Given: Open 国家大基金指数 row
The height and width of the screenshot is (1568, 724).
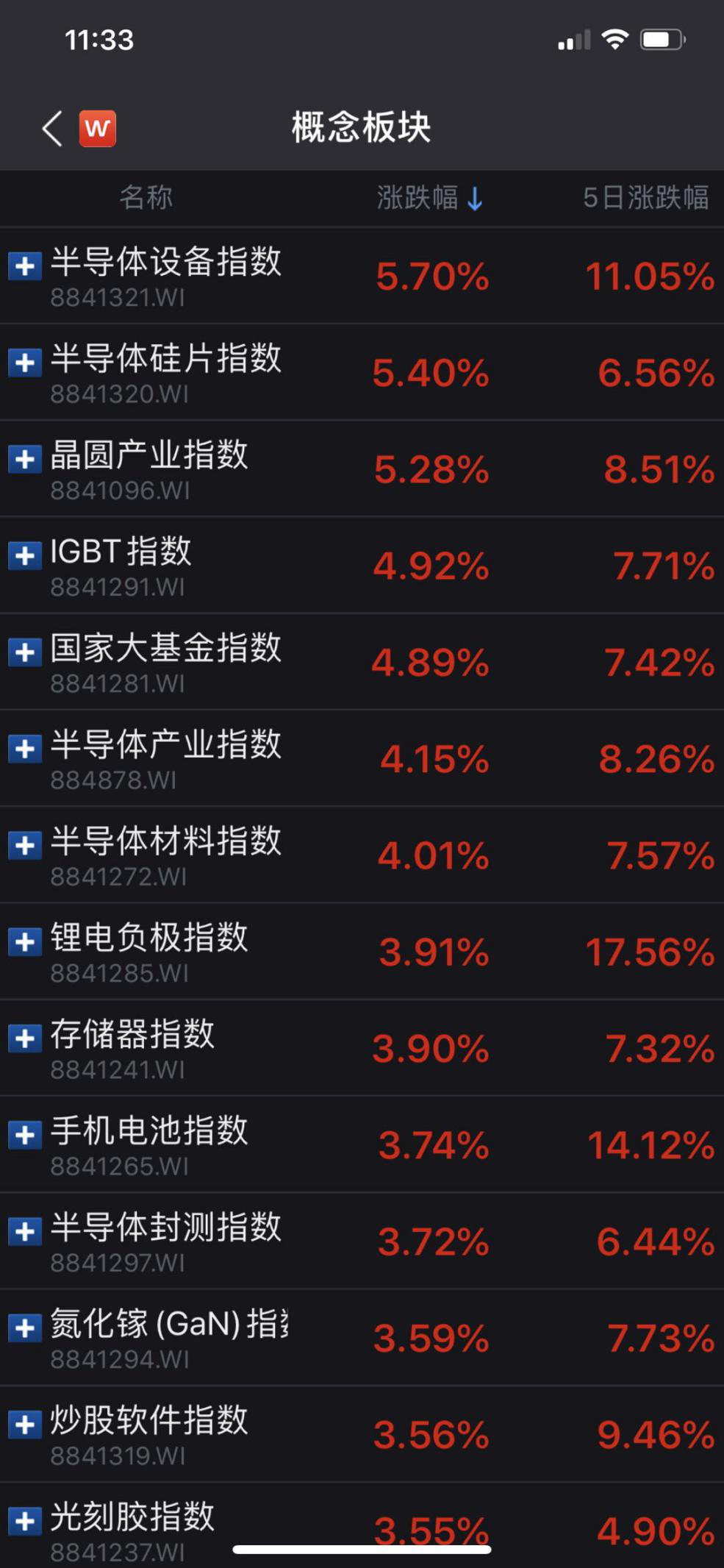Looking at the screenshot, I should (362, 662).
